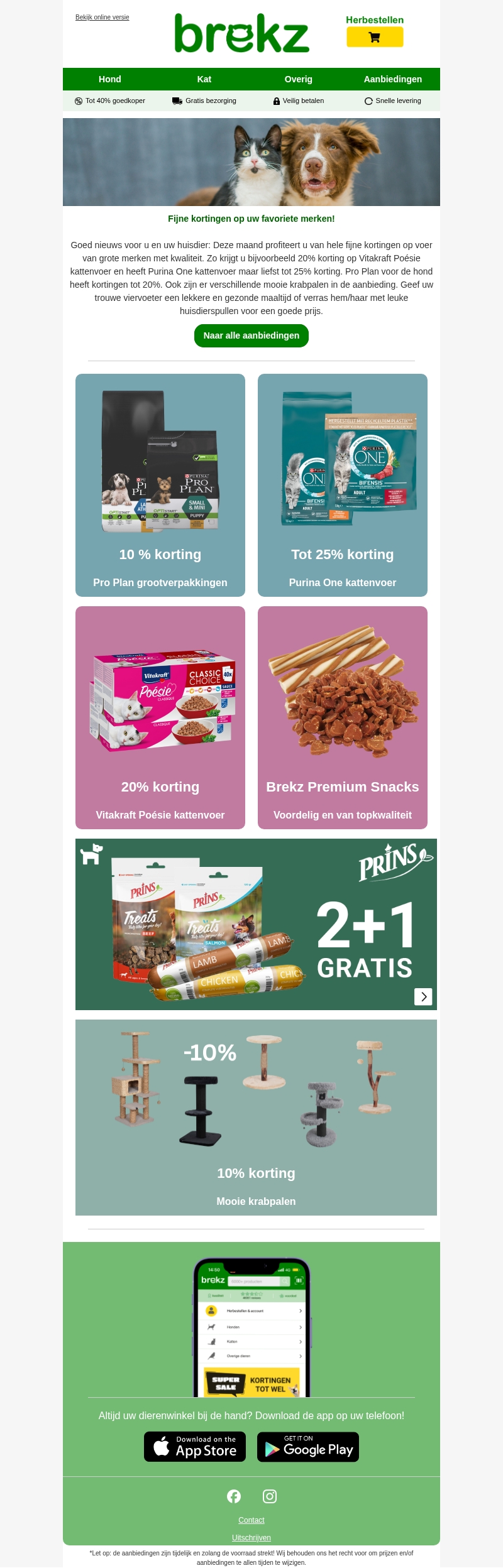This screenshot has width=503, height=1568.
Task: Open Pro Plan grootverpakkingen offer card
Action: click(160, 485)
